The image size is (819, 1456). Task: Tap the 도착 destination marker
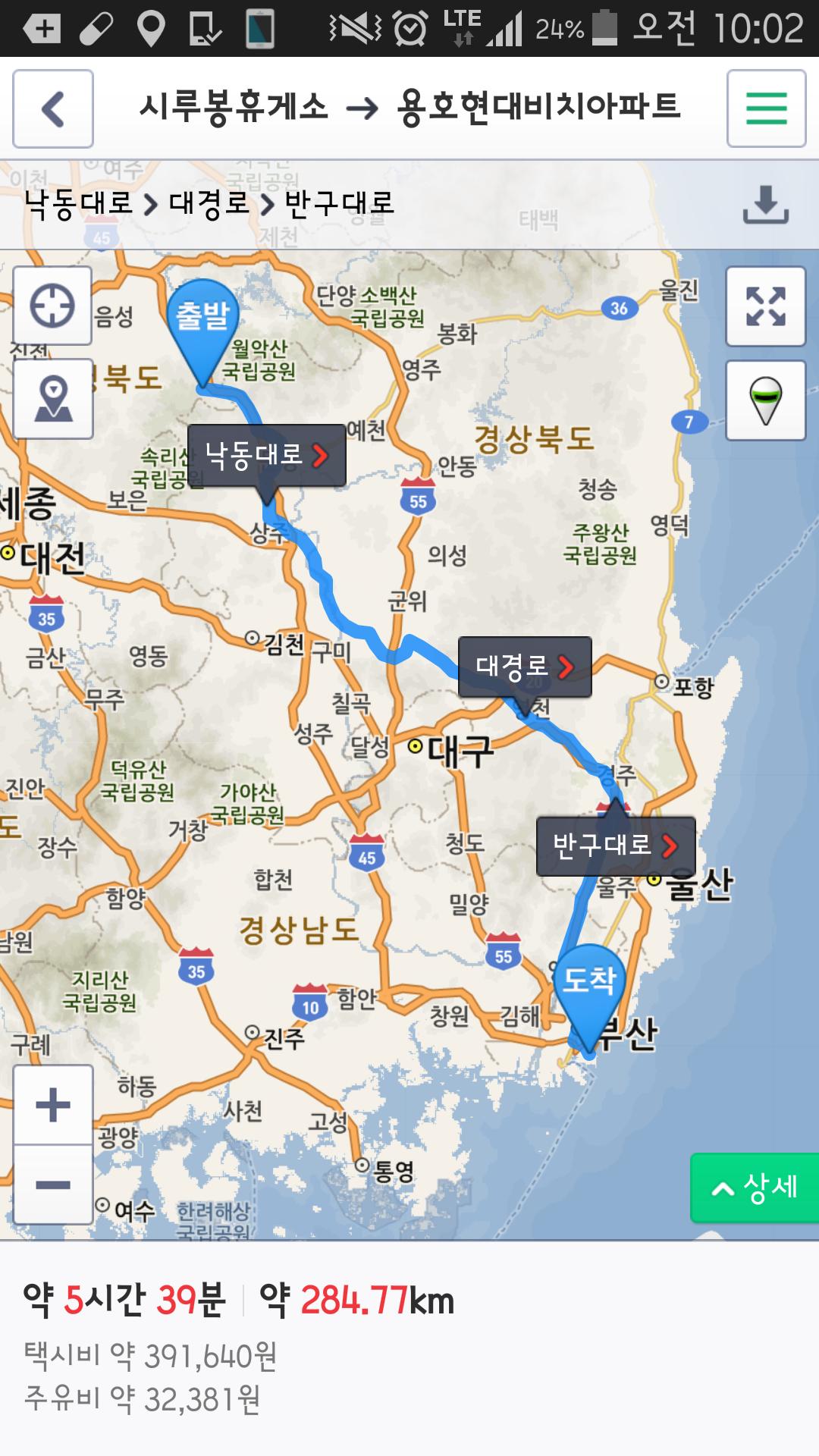[x=588, y=986]
